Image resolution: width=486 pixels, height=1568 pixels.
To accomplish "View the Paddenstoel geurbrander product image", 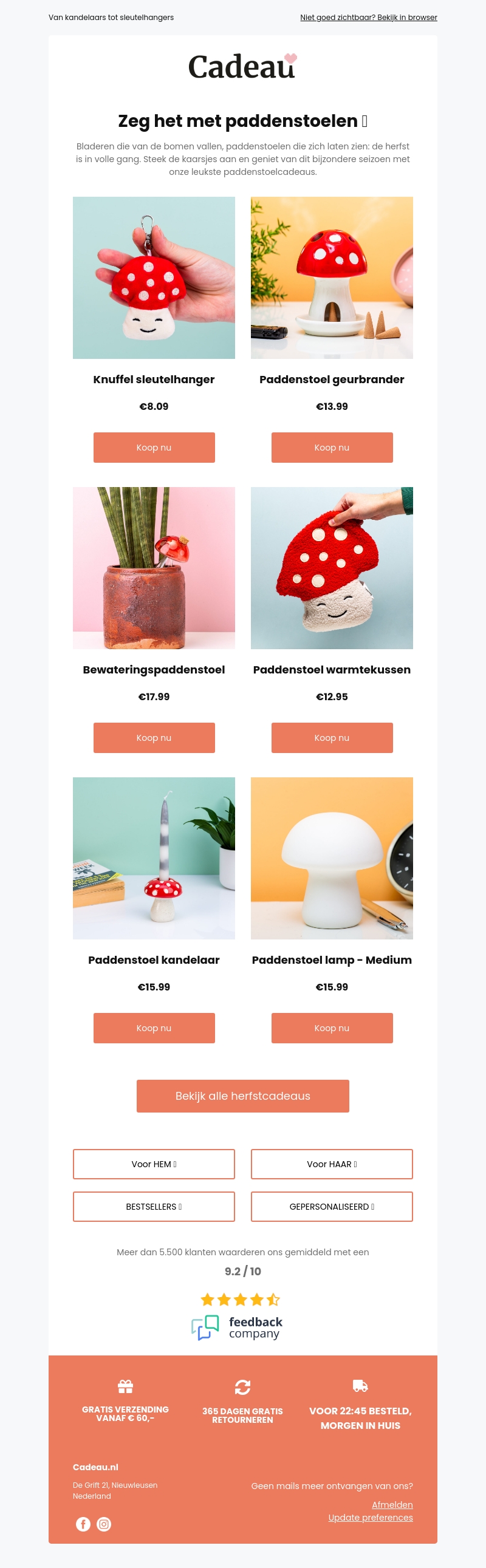I will tap(331, 278).
